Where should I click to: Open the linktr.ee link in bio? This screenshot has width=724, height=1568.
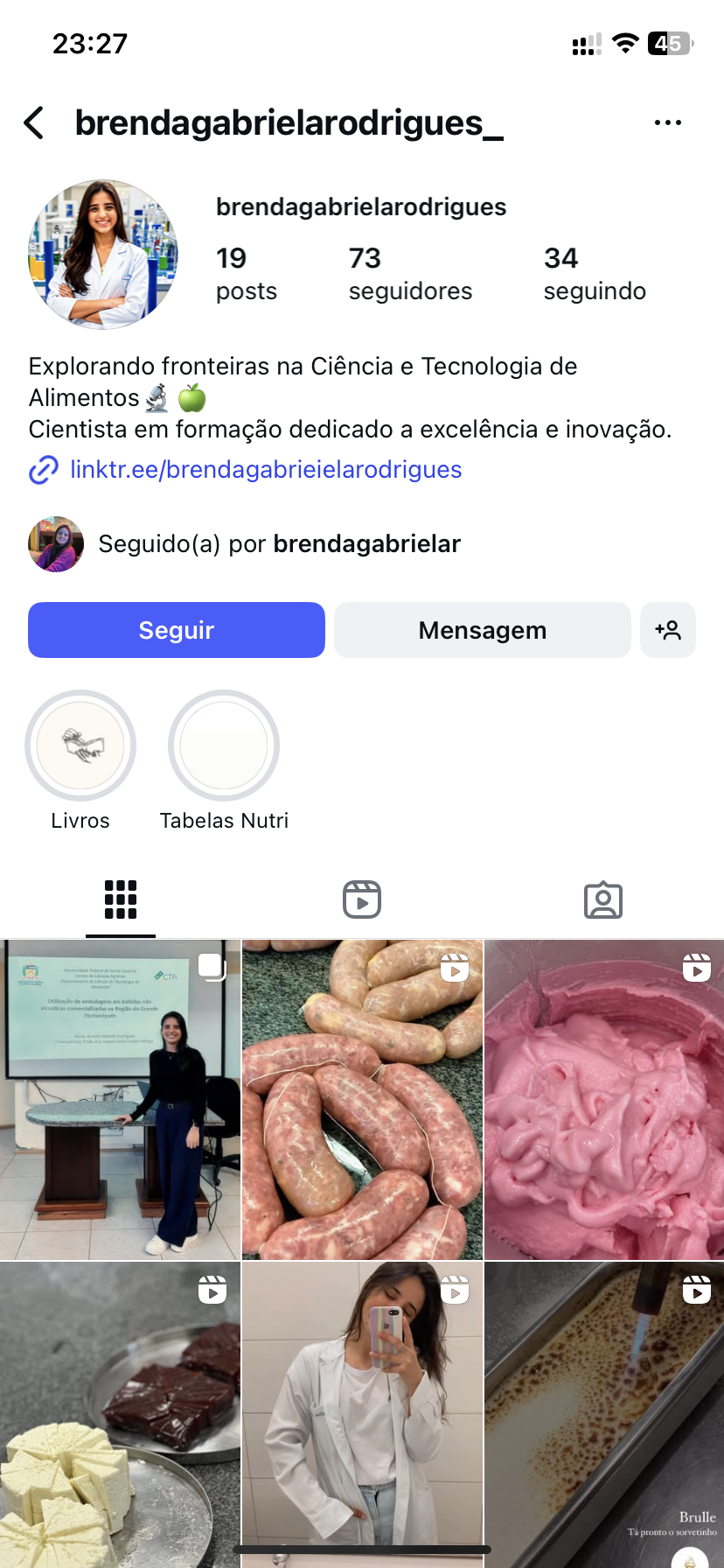point(265,470)
